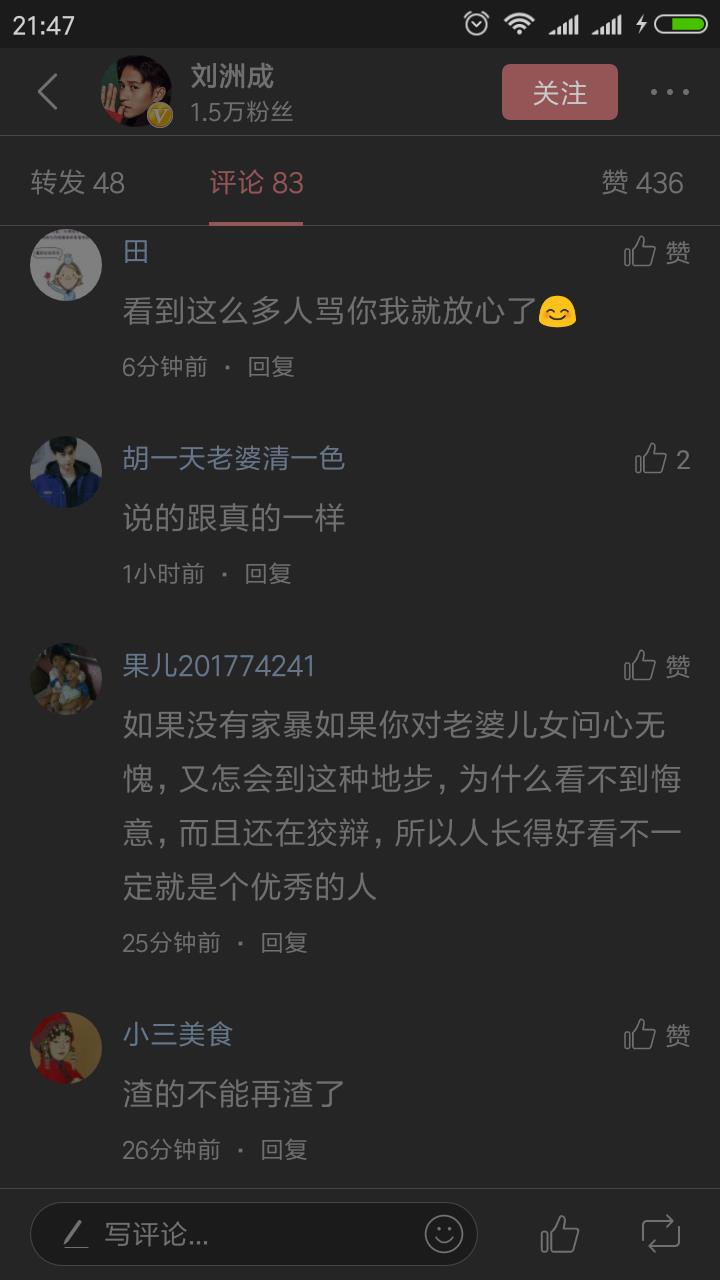The height and width of the screenshot is (1280, 720).
Task: Open the emoji picker in comment box
Action: click(x=444, y=1234)
